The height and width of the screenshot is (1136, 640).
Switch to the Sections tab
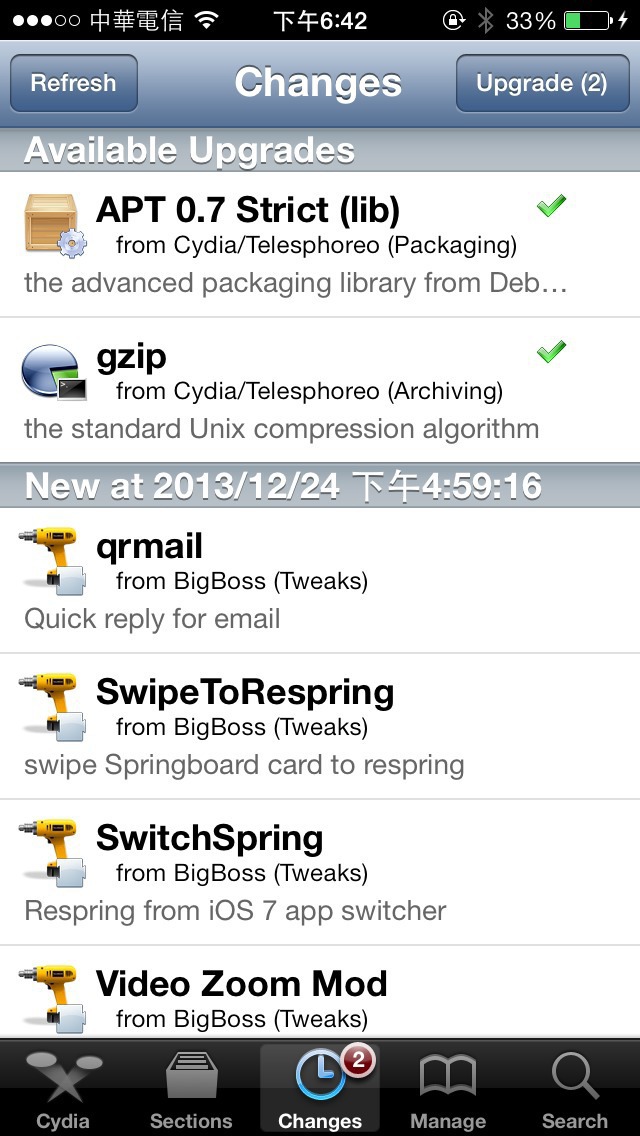pos(191,1089)
